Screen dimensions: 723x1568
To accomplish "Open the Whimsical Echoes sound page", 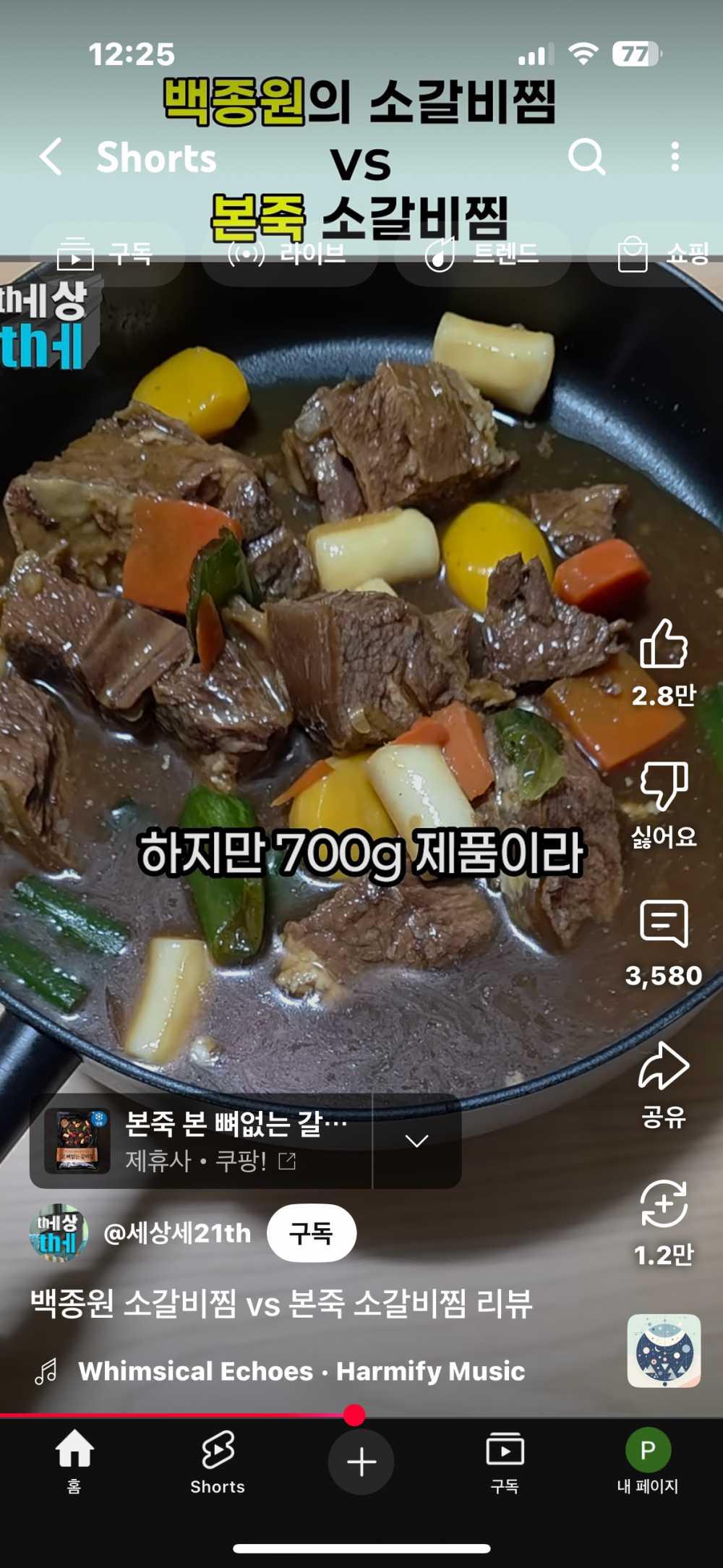I will [301, 1371].
